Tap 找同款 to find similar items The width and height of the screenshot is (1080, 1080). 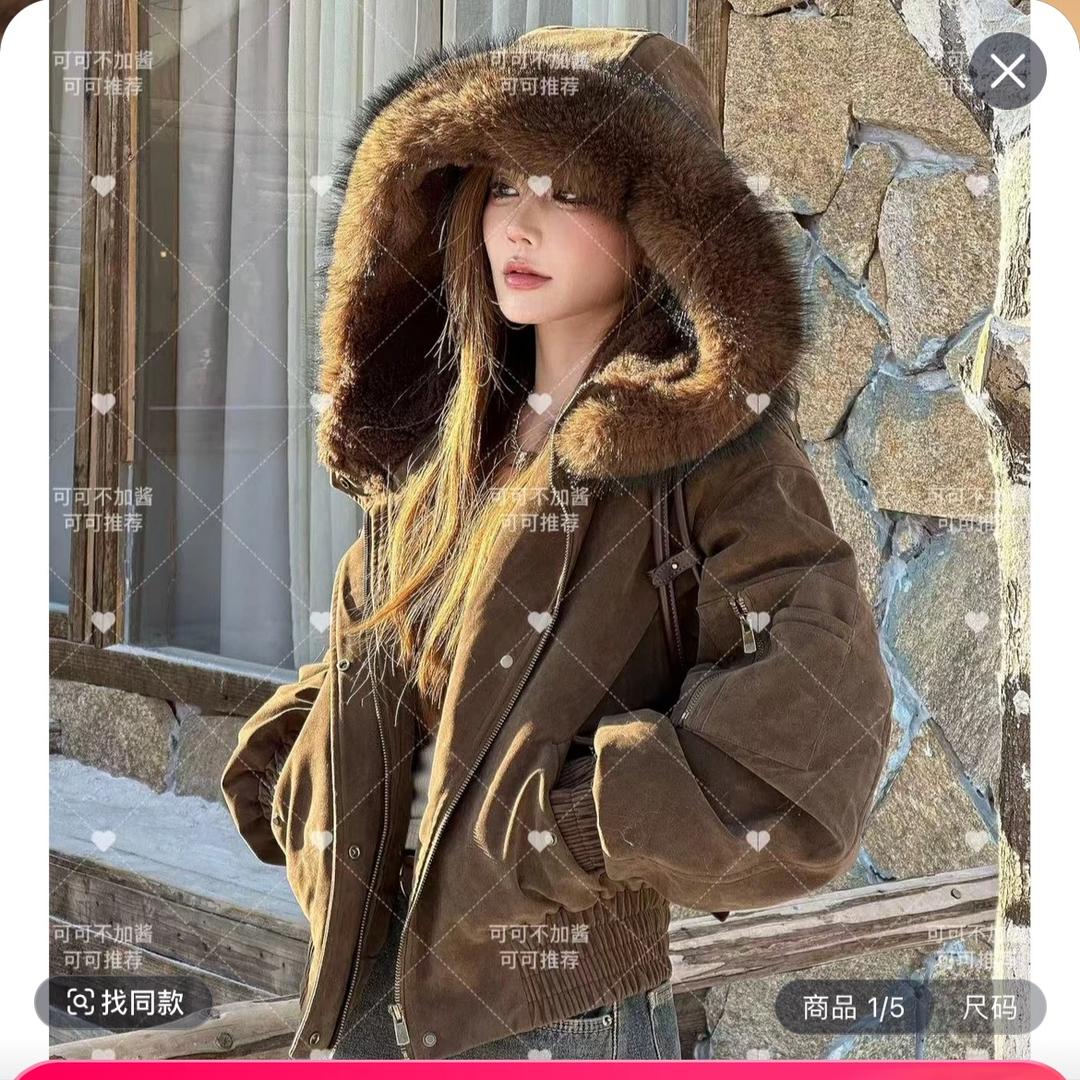pyautogui.click(x=125, y=1003)
